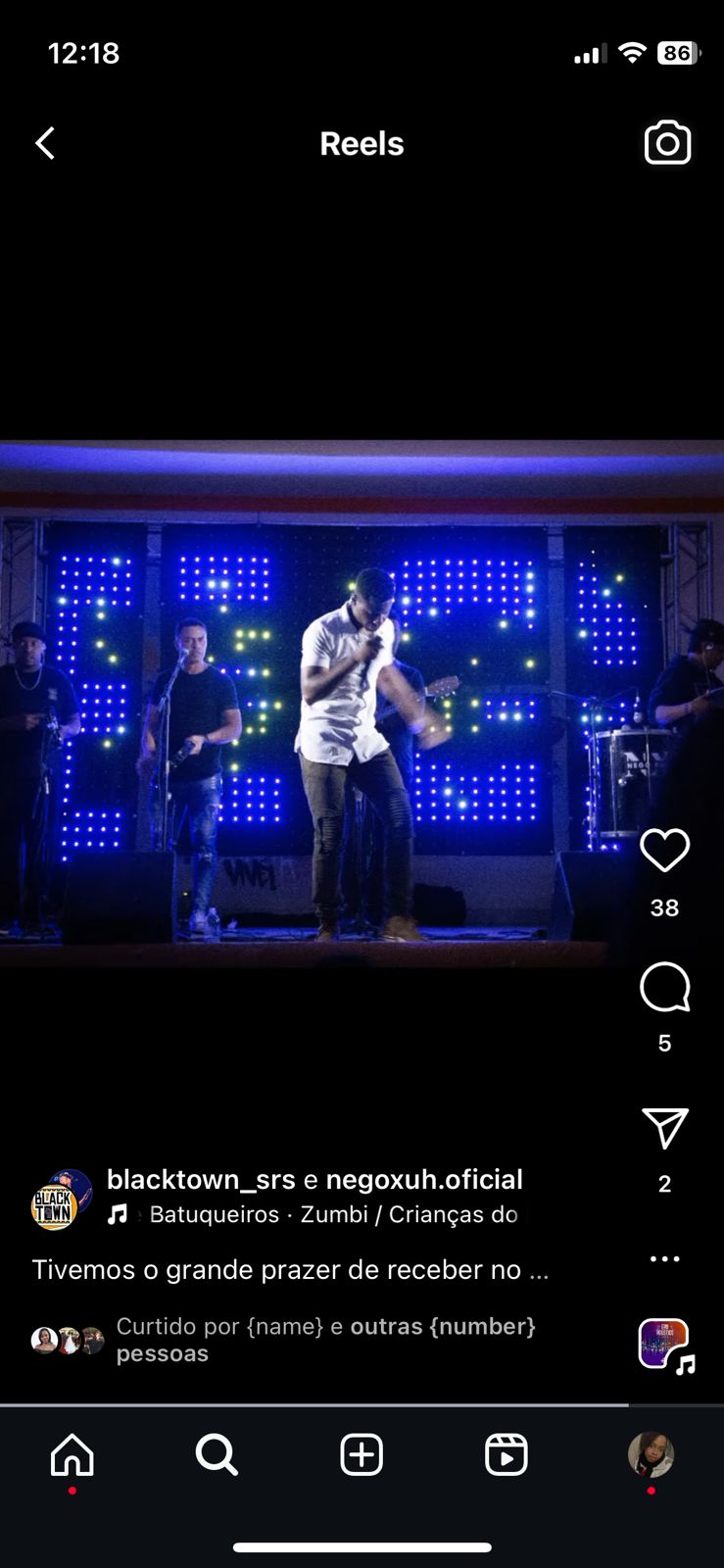Visit the negoxuh.oficial profile
The height and width of the screenshot is (1568, 724).
pyautogui.click(x=423, y=1179)
